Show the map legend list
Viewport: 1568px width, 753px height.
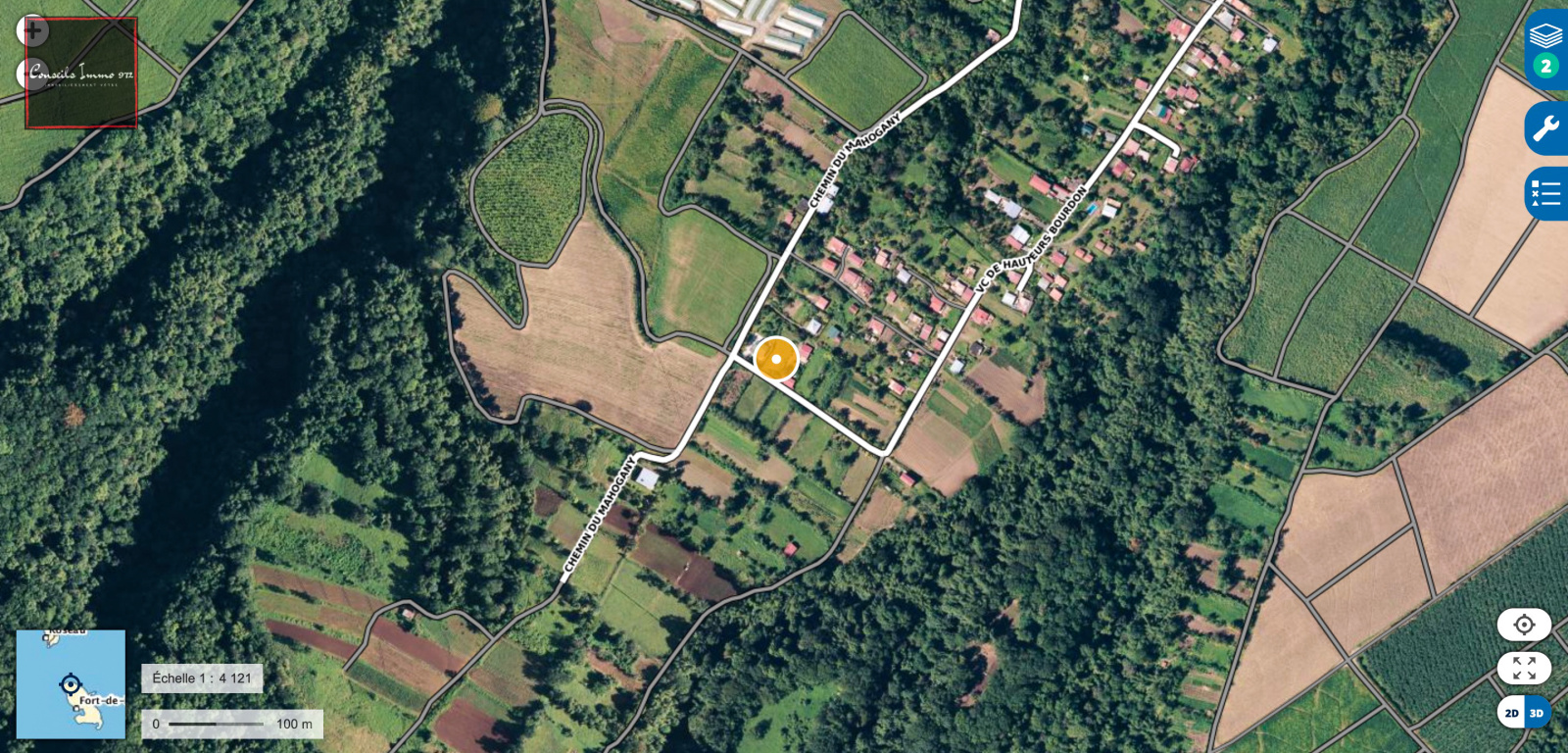point(1545,193)
